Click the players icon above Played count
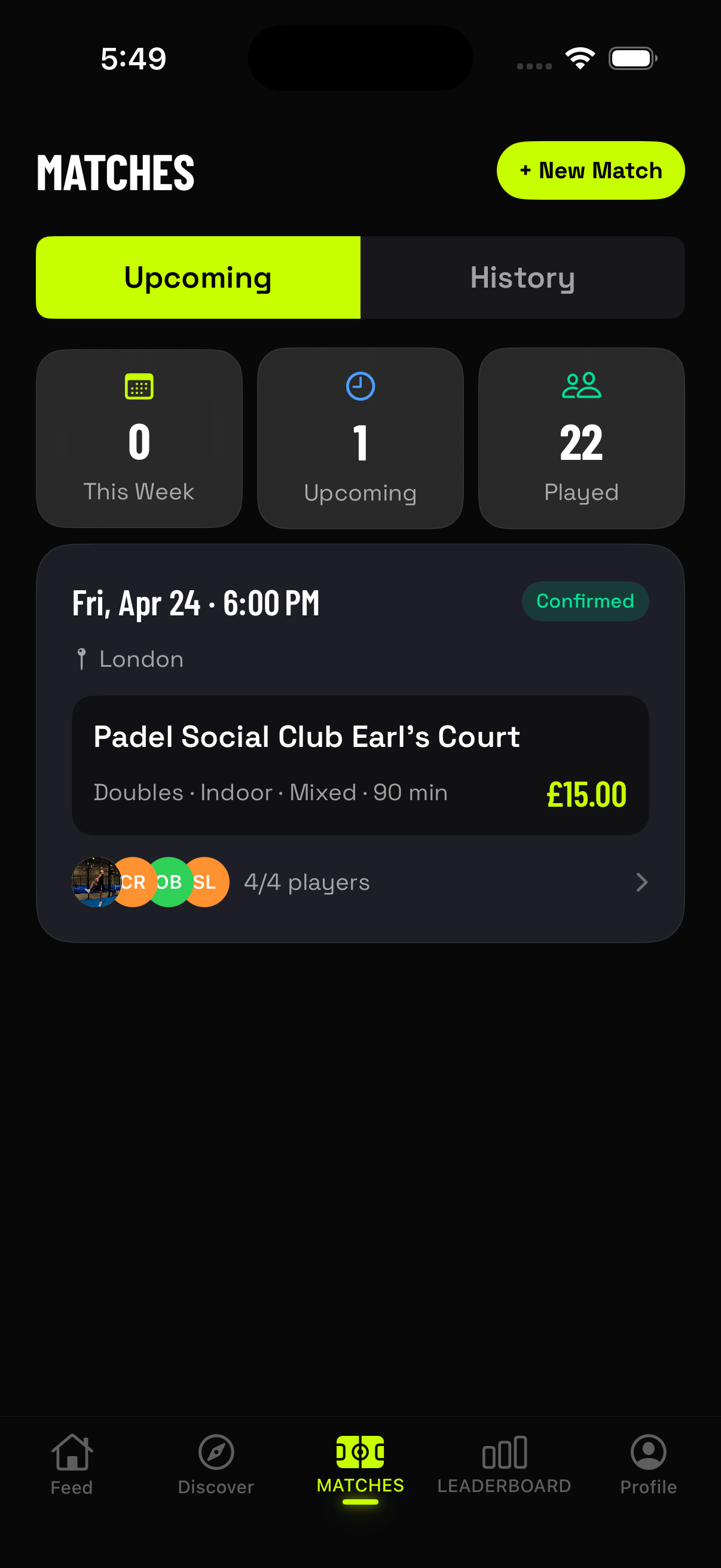Viewport: 721px width, 1568px height. 581,386
